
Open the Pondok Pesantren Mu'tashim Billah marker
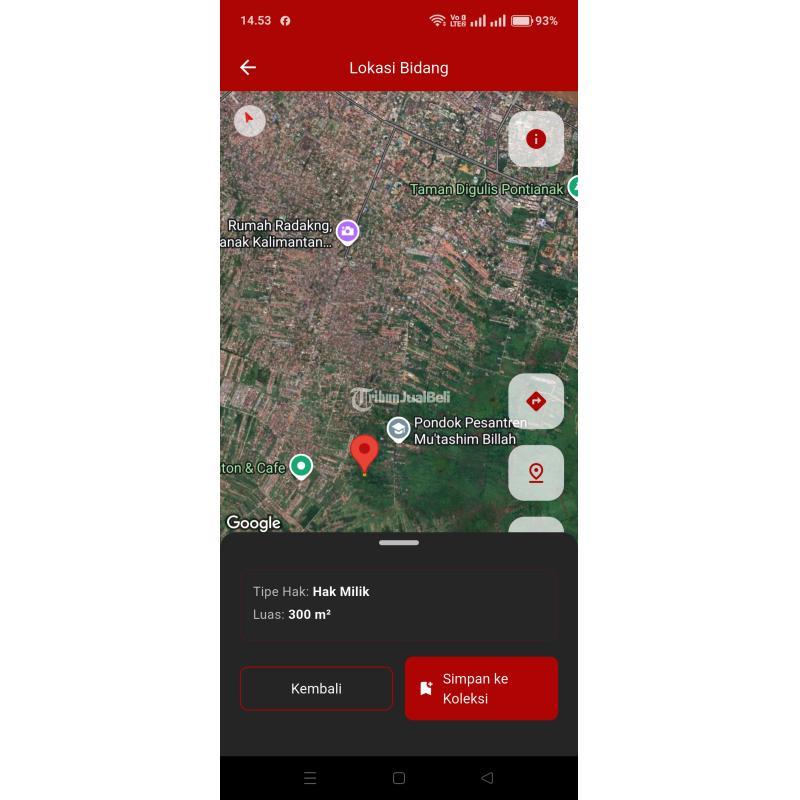pyautogui.click(x=399, y=430)
